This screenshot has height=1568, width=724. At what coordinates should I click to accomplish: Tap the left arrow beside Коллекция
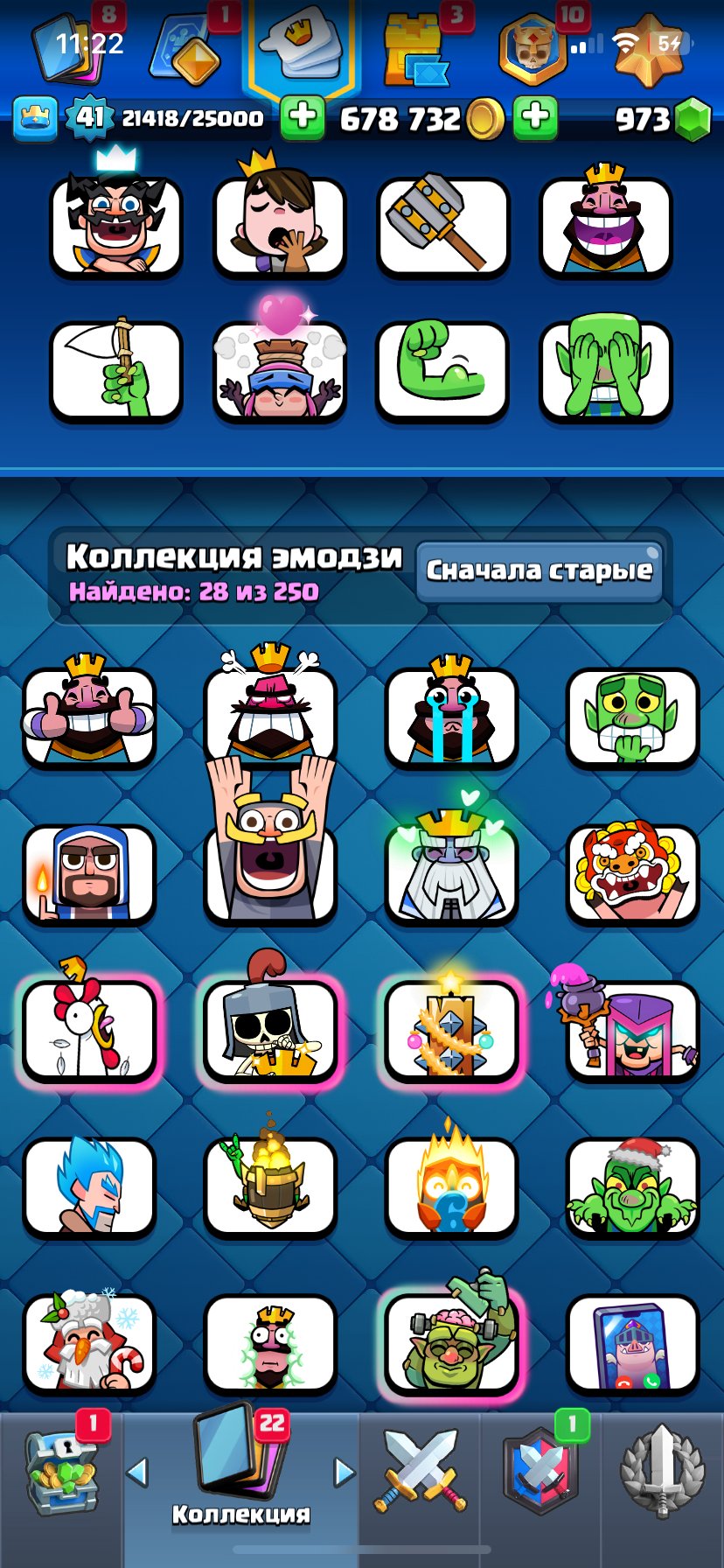coord(137,1472)
